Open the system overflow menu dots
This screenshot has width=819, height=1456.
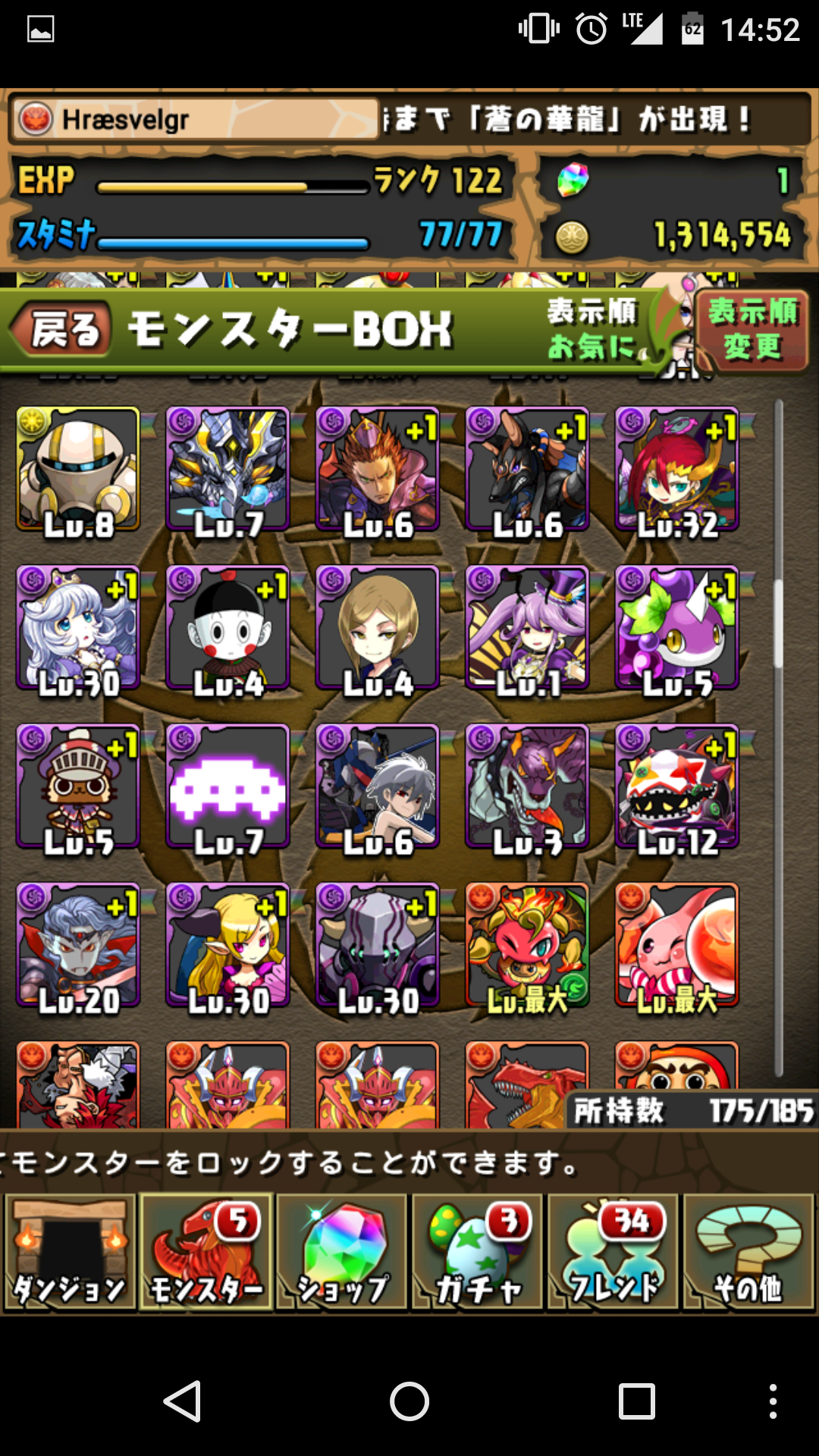(x=773, y=1401)
